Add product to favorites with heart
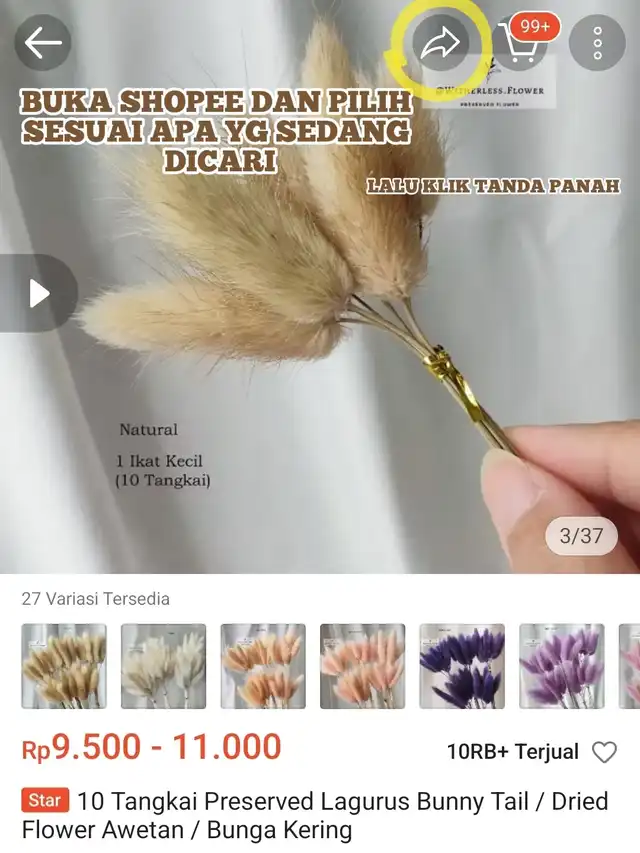The image size is (640, 853). [x=604, y=752]
